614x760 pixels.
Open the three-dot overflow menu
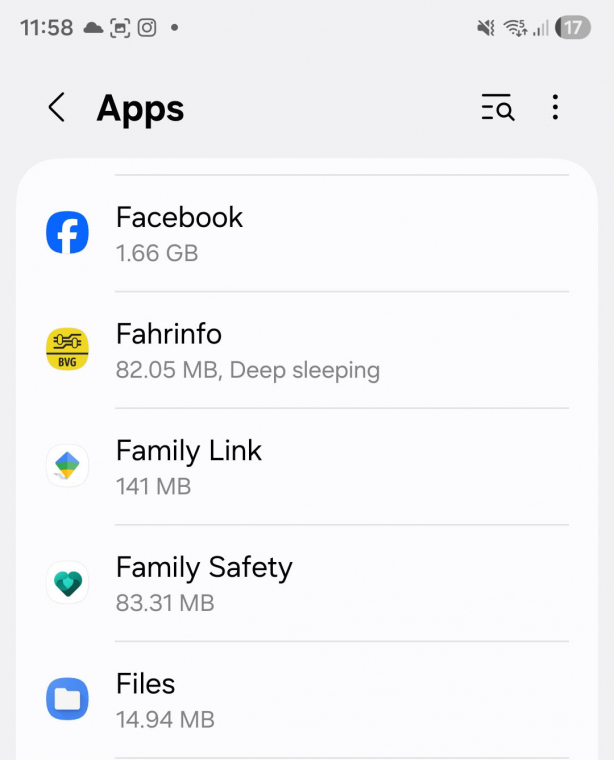[x=555, y=108]
